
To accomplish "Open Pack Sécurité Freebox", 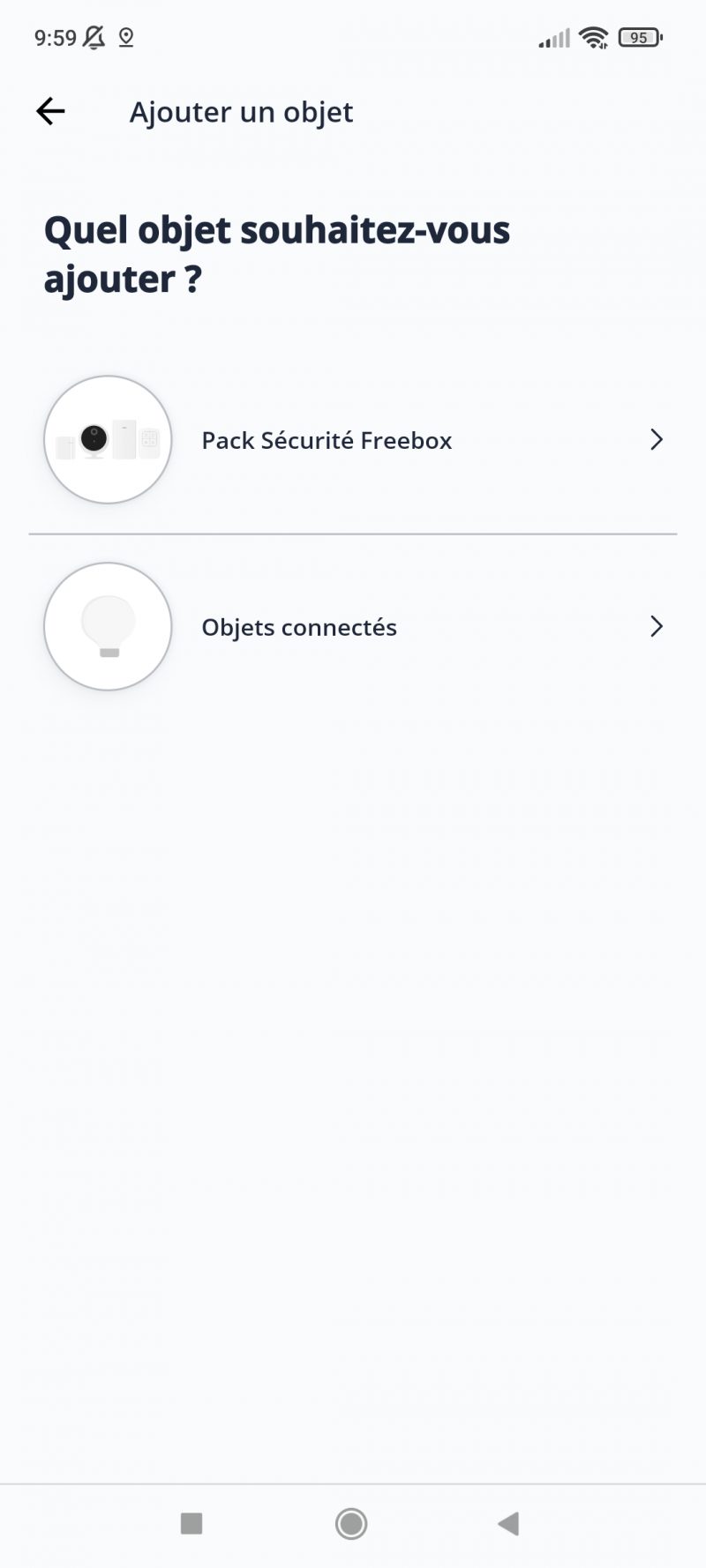I will pyautogui.click(x=353, y=440).
